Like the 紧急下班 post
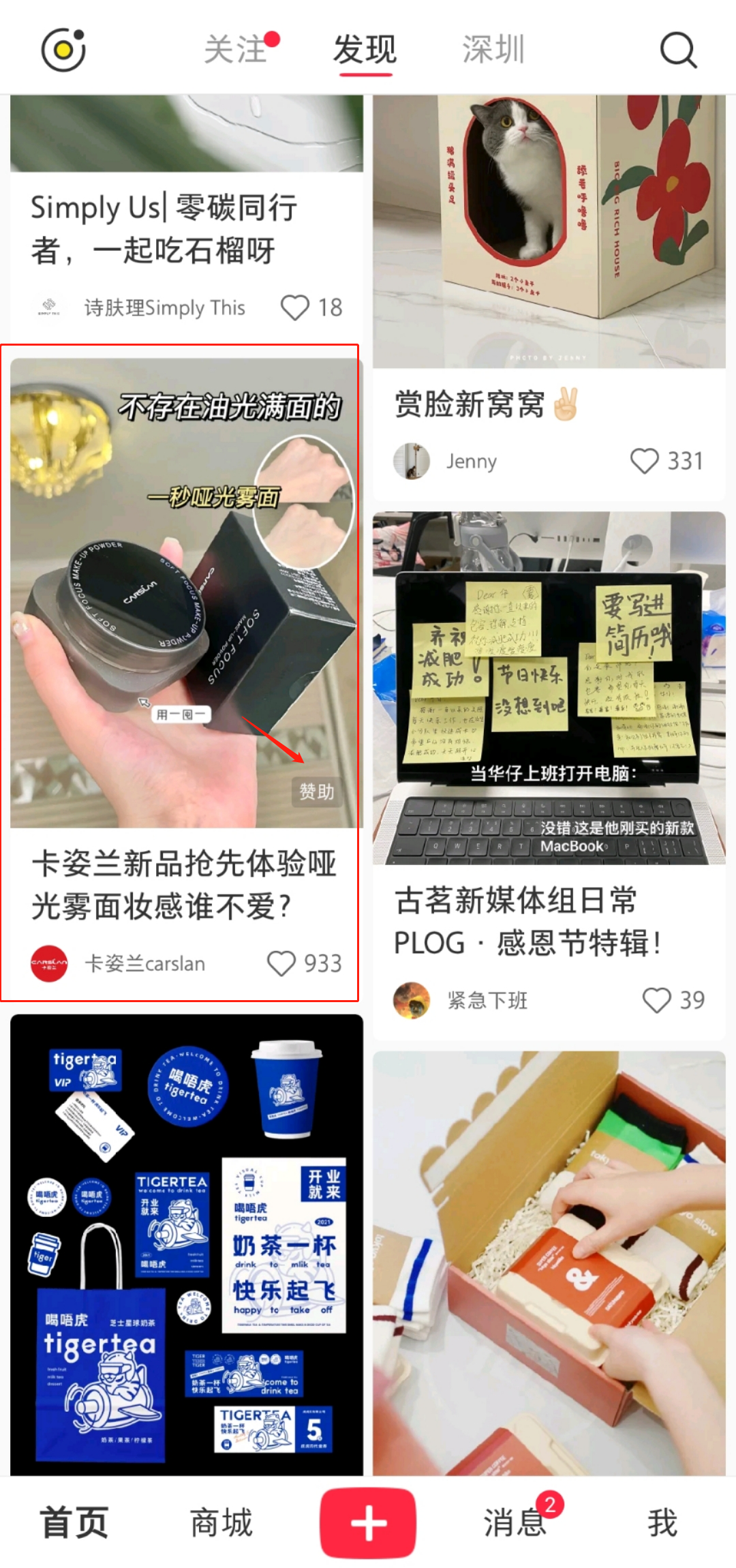736x1568 pixels. tap(657, 1000)
